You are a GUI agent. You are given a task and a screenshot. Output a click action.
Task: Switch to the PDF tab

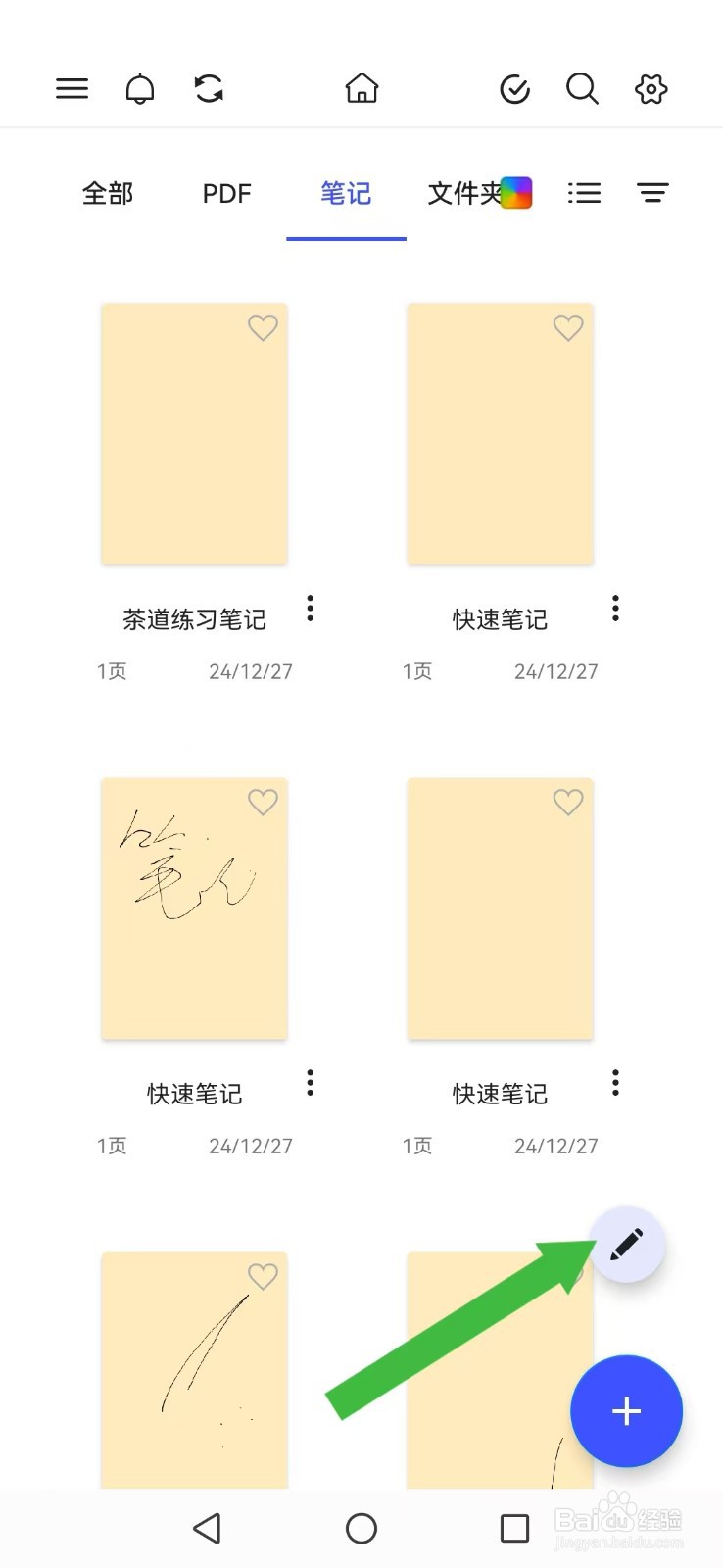coord(226,193)
